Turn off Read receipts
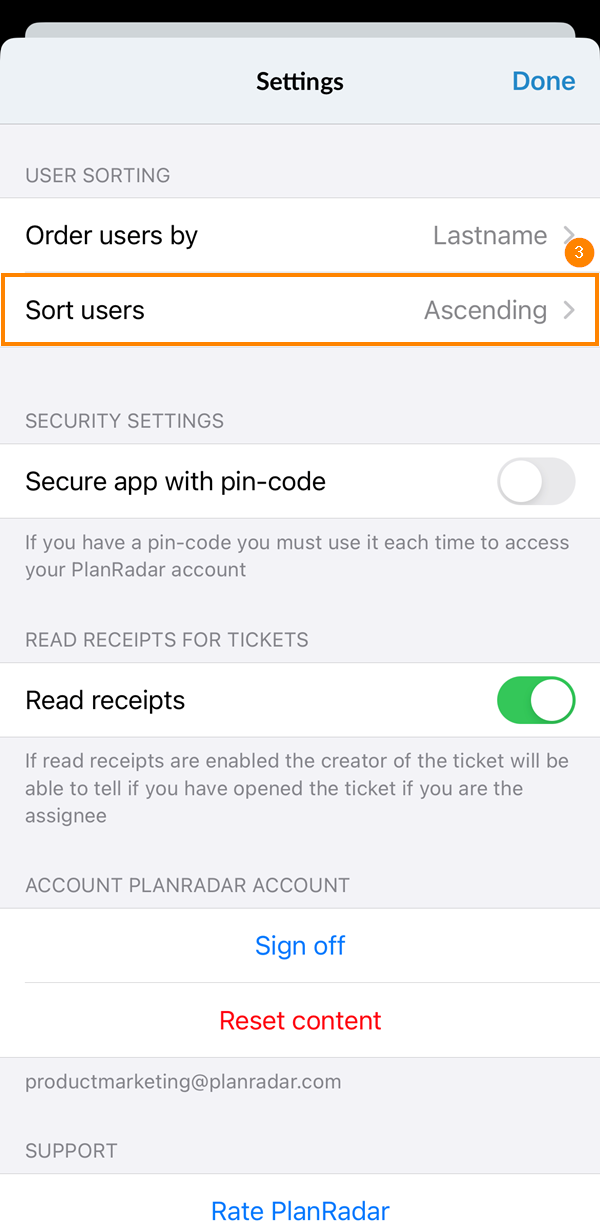This screenshot has width=600, height=1225. tap(536, 700)
